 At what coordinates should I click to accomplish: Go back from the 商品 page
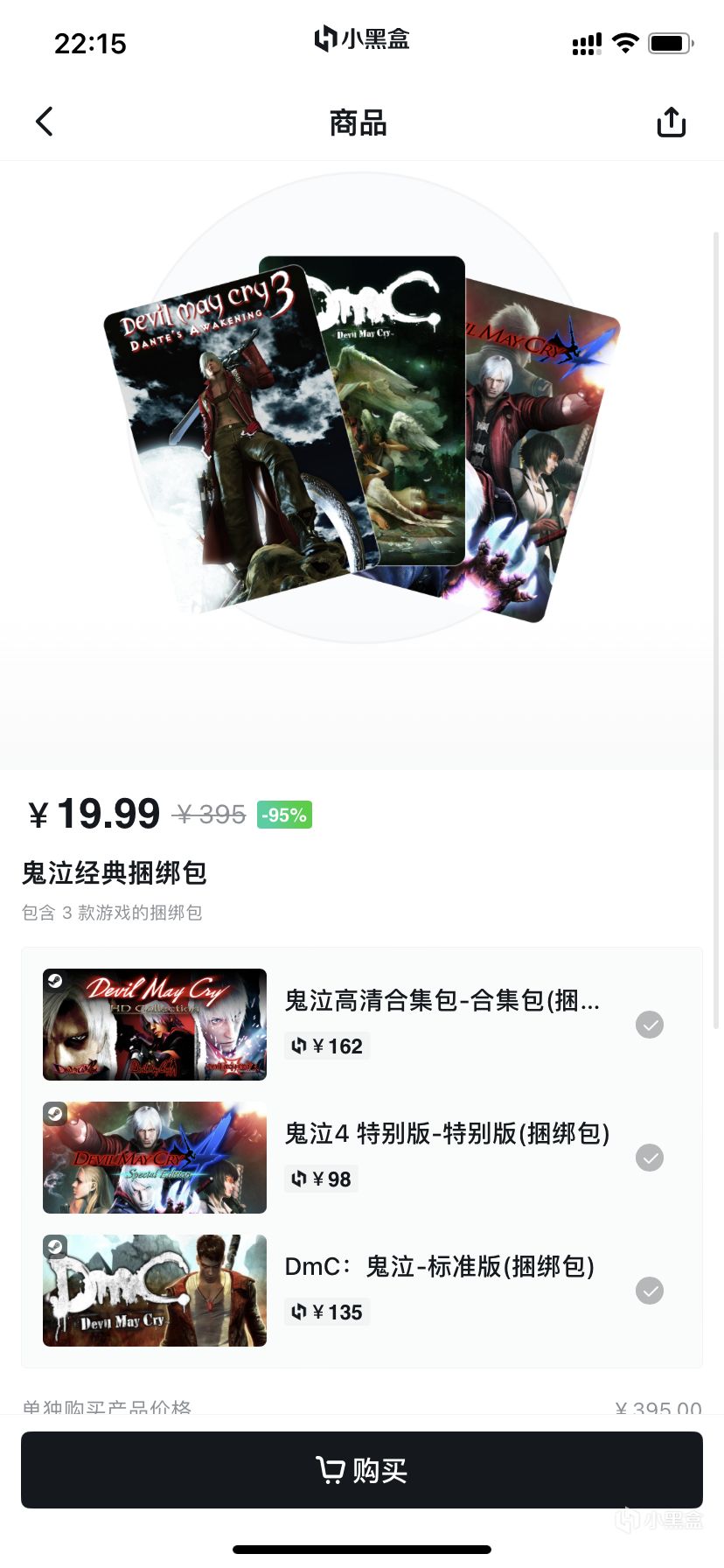point(45,122)
